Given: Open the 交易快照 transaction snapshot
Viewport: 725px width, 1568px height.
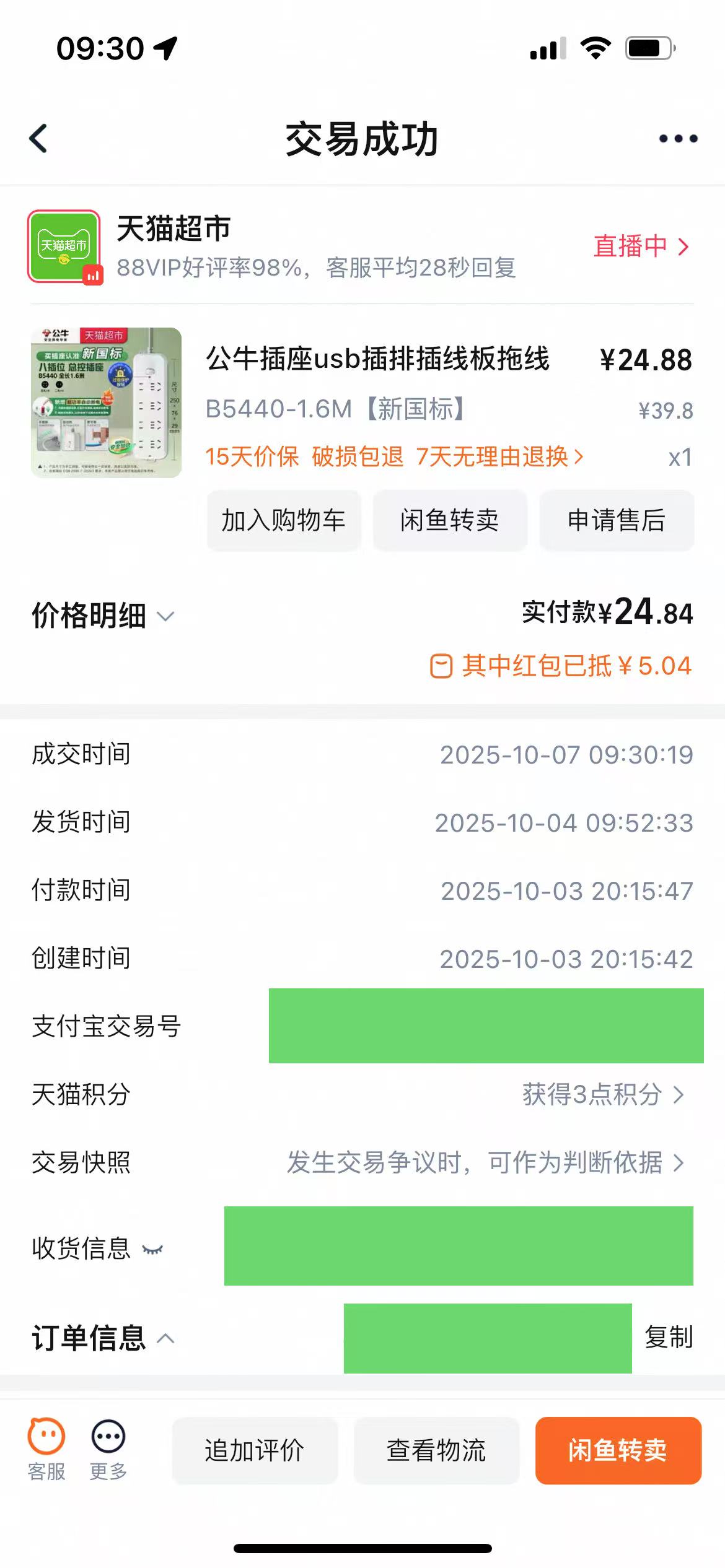Looking at the screenshot, I should (x=485, y=1163).
